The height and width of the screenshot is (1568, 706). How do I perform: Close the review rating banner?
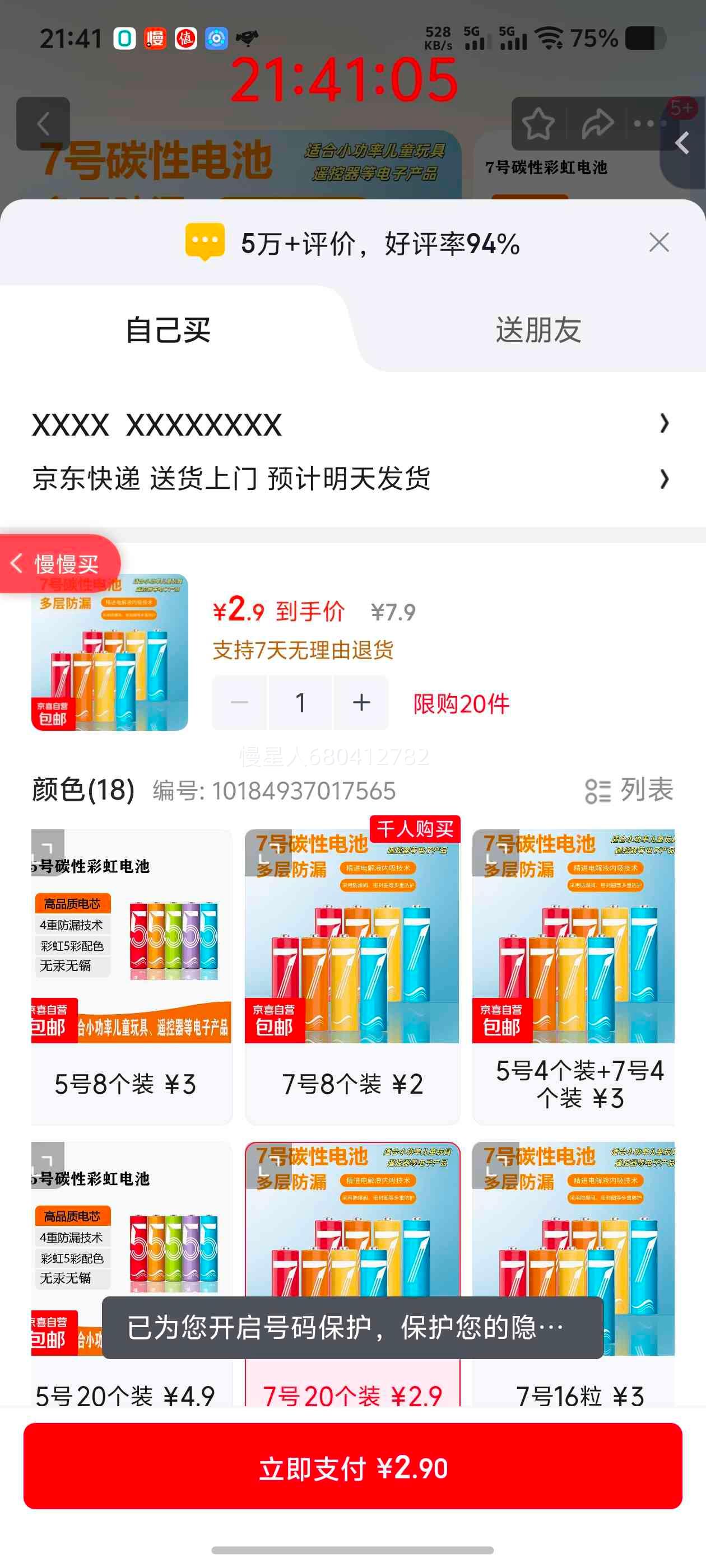pyautogui.click(x=659, y=242)
